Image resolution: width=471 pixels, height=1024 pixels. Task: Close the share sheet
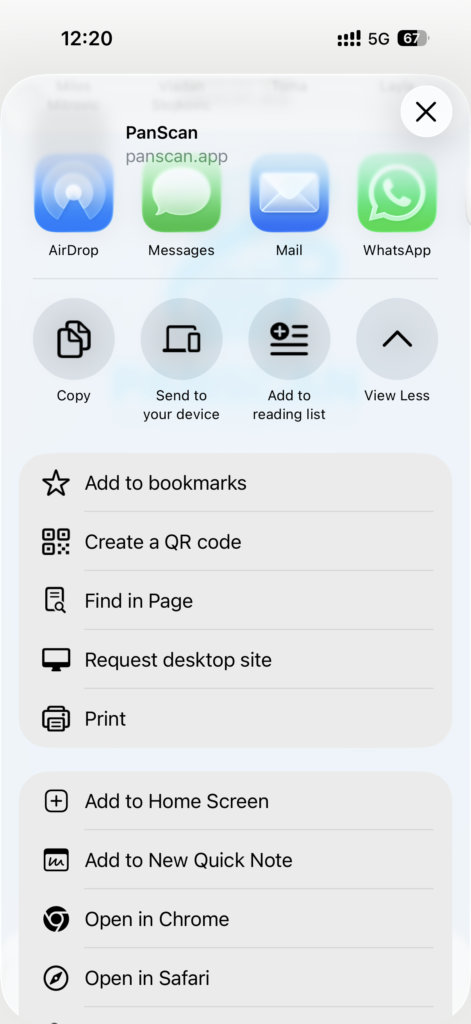[x=426, y=112]
